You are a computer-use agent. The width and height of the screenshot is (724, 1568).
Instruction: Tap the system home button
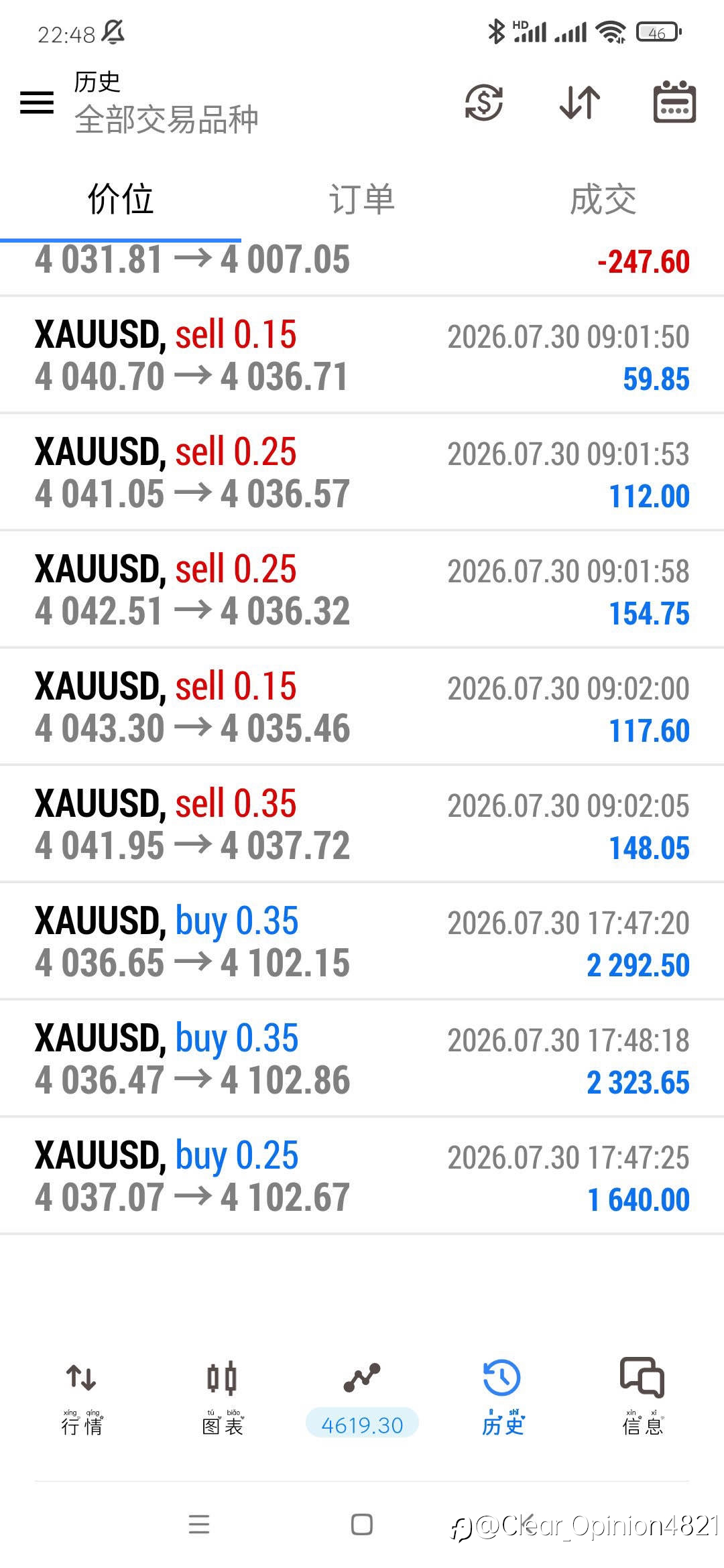[362, 1524]
